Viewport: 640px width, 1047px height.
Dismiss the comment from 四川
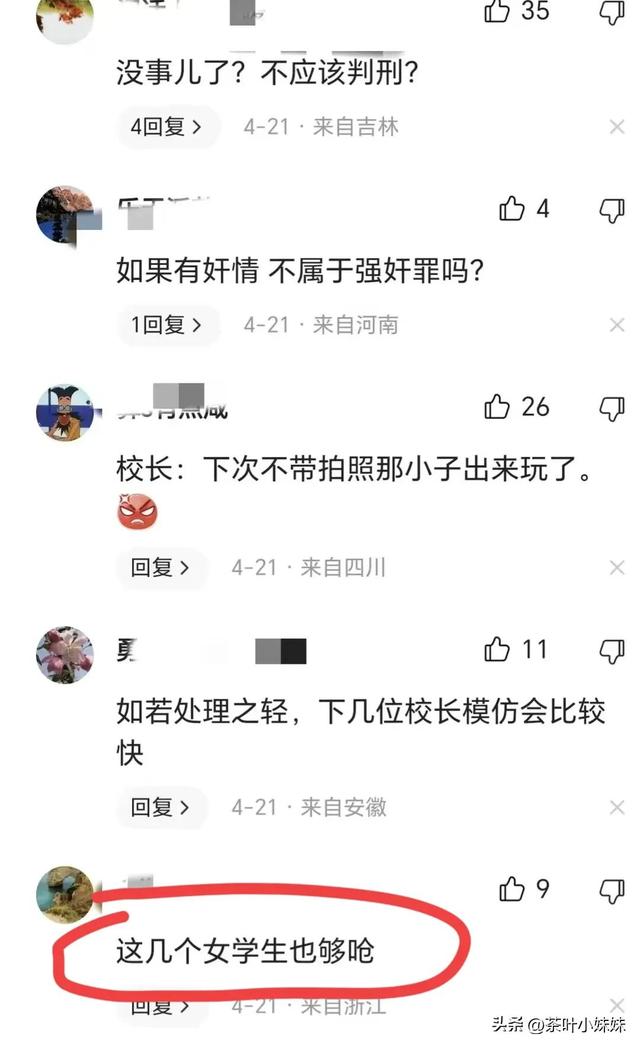click(x=617, y=568)
